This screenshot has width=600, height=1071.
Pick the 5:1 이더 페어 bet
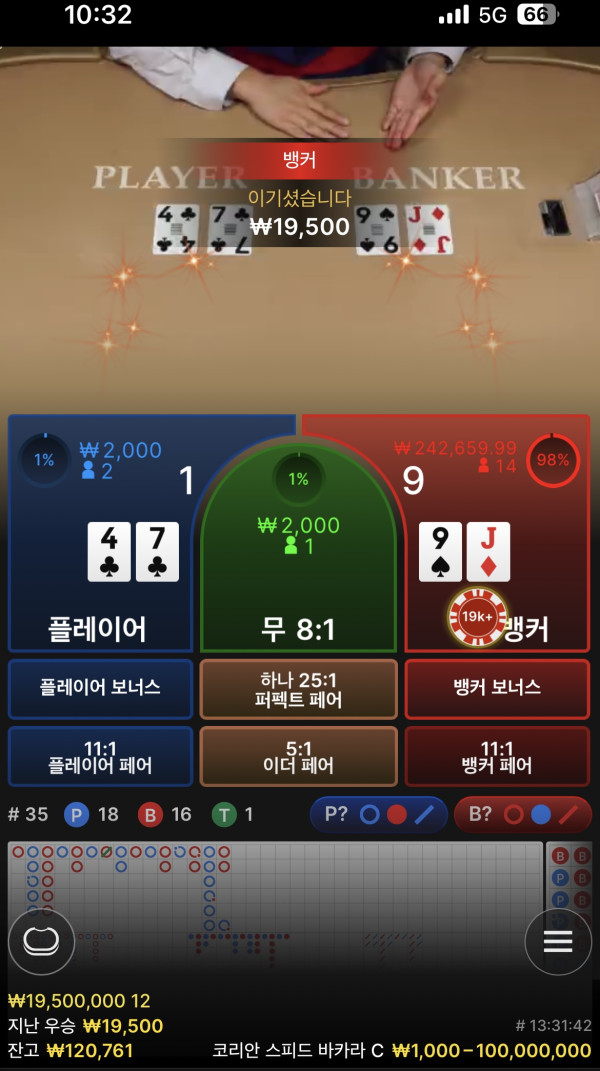pyautogui.click(x=299, y=757)
